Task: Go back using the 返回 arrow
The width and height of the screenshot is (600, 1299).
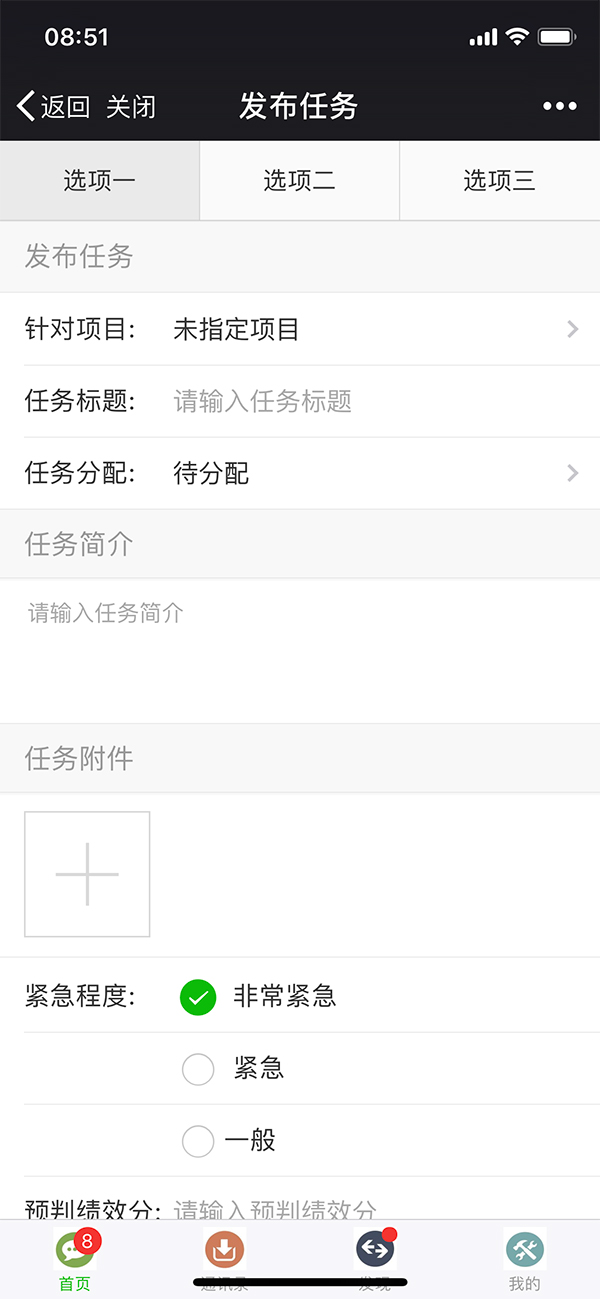Action: coord(54,106)
